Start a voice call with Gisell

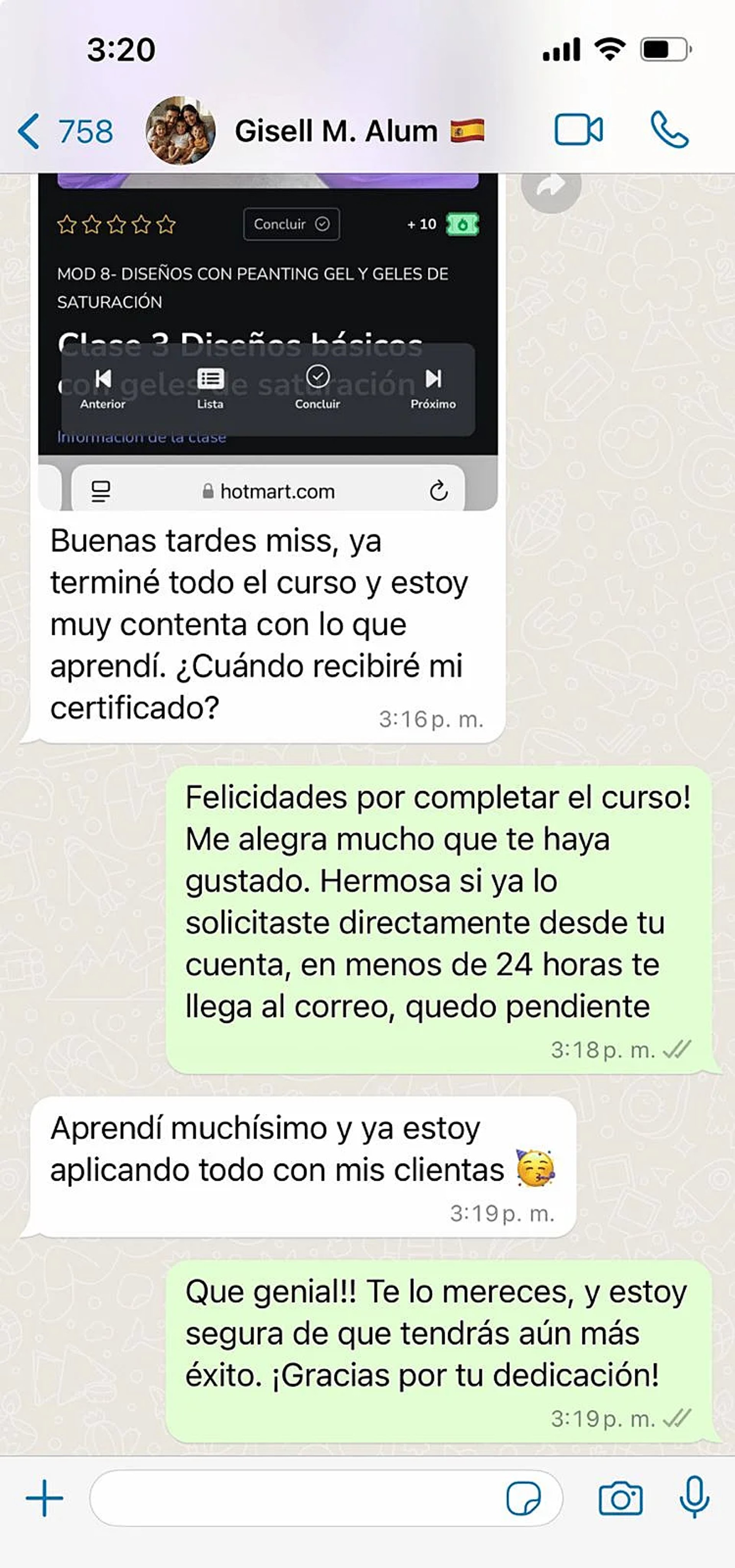coord(669,130)
